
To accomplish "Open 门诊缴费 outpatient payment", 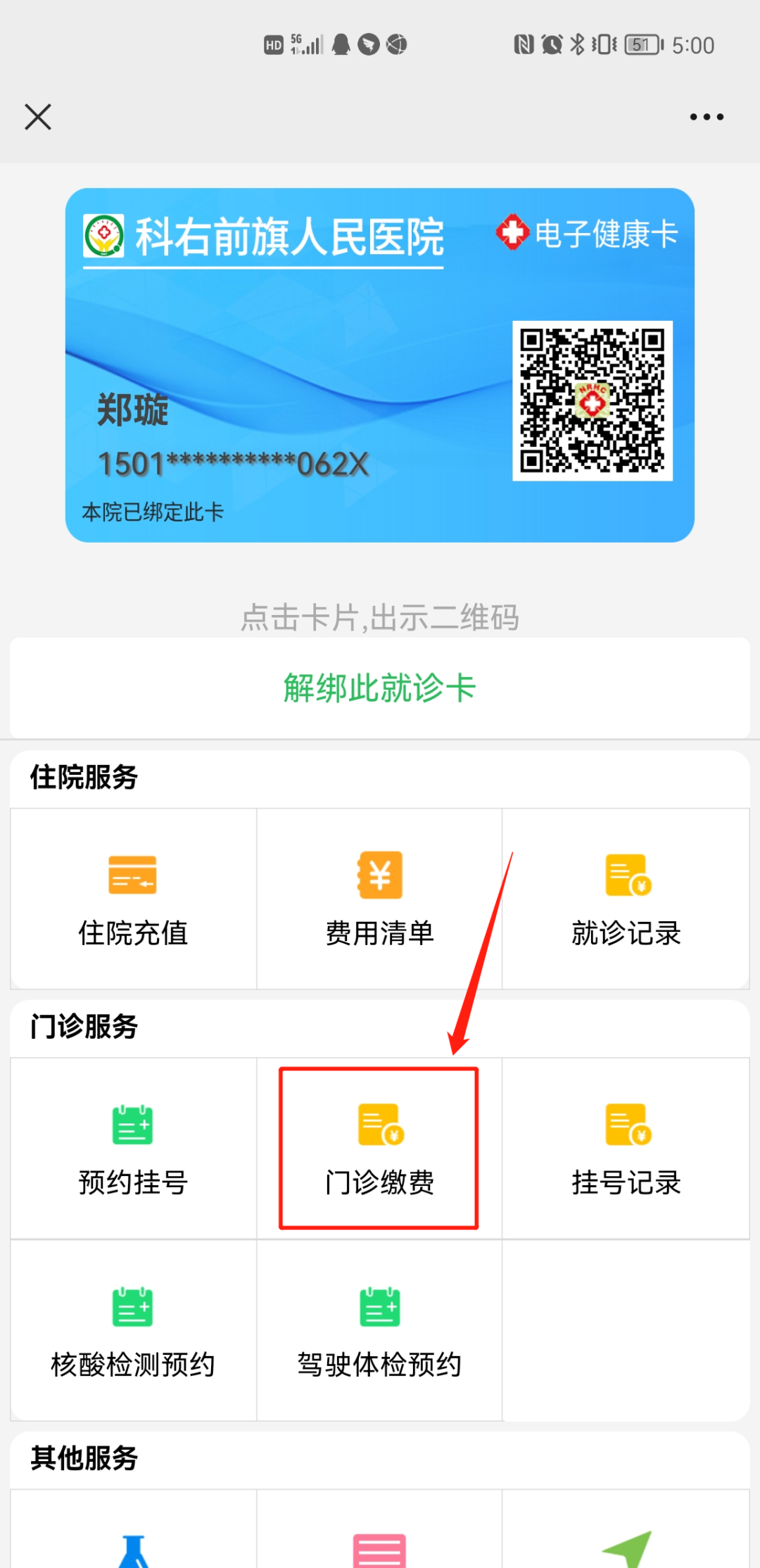I will (379, 1149).
